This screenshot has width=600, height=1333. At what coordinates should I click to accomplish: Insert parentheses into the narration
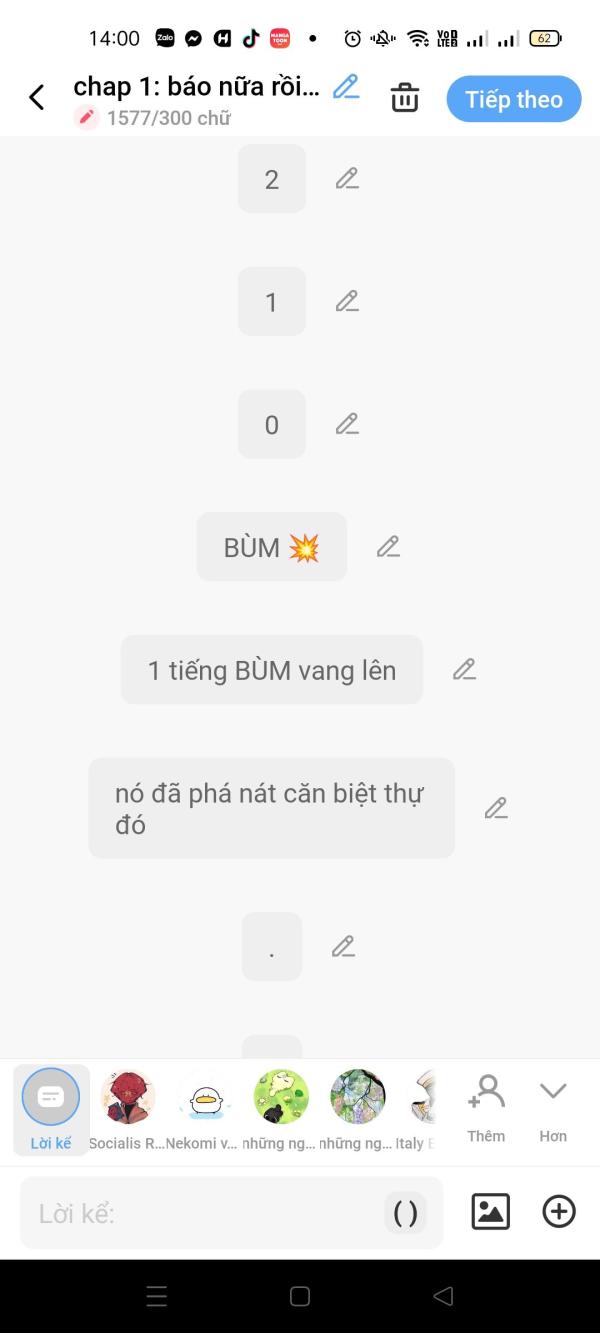pyautogui.click(x=405, y=1213)
